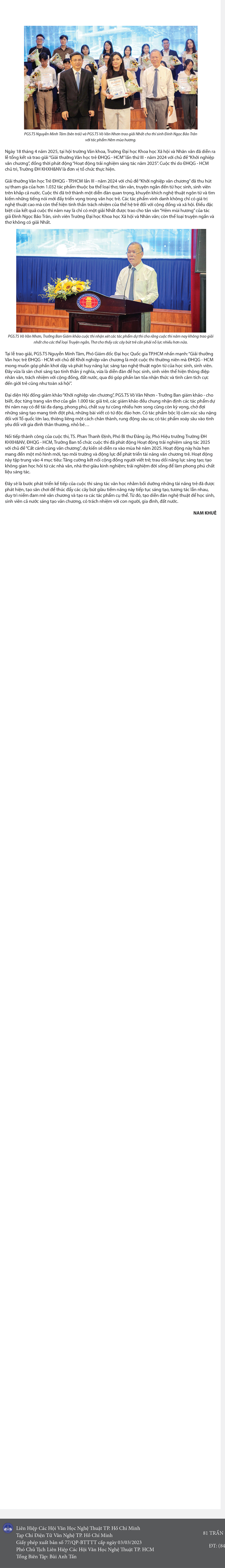Open the photo of the speaker at the podium
This screenshot has height=1568, width=225.
point(111,280)
